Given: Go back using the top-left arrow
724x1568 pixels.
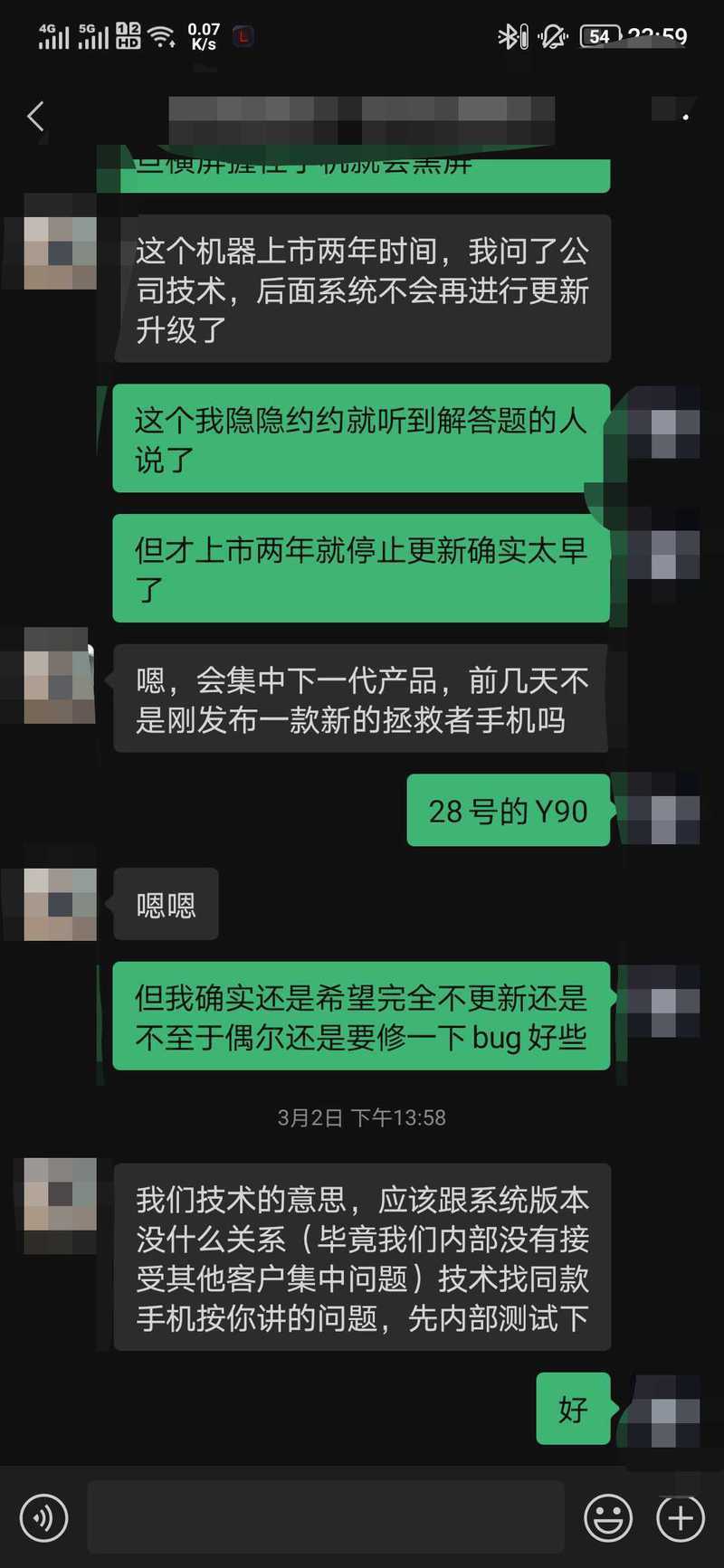Looking at the screenshot, I should (35, 116).
